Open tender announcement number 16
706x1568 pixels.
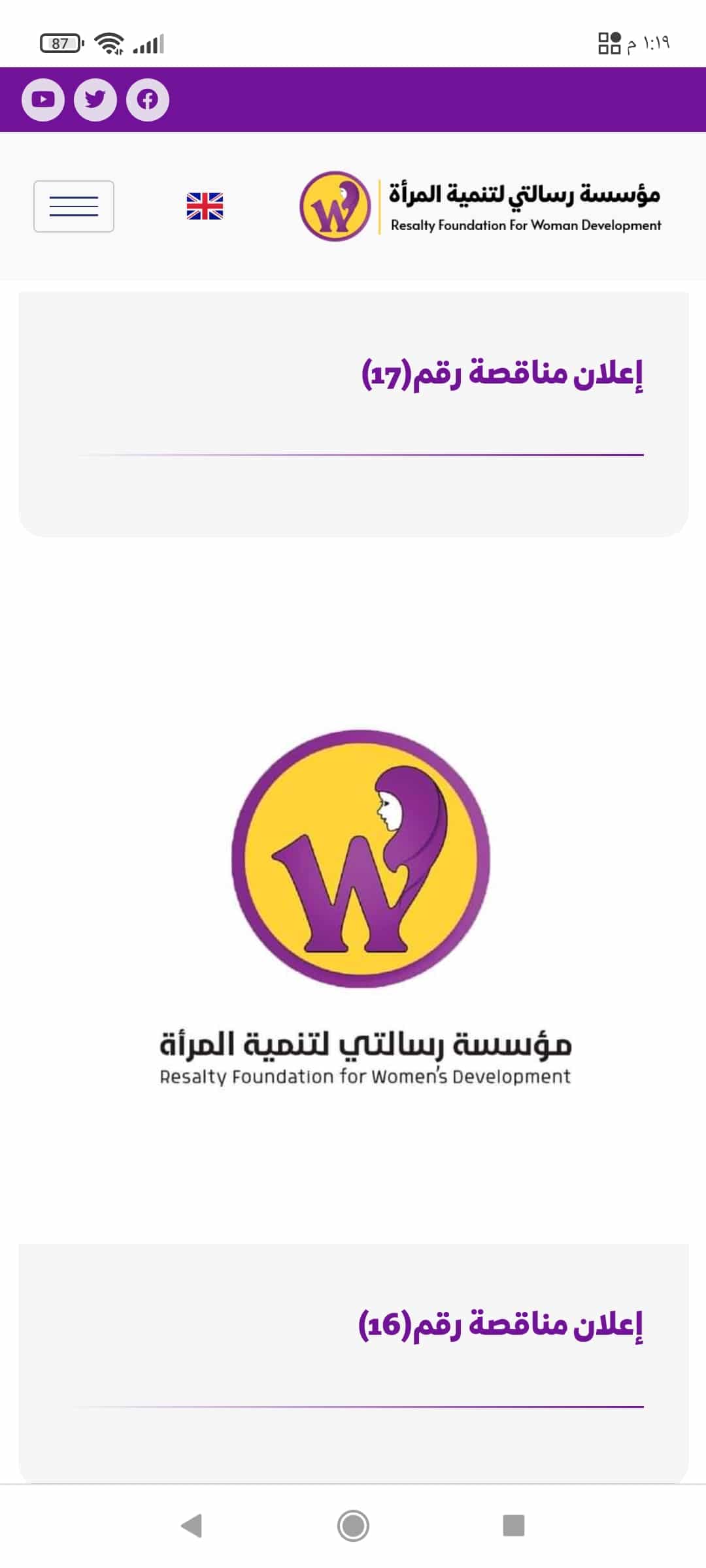(x=501, y=1325)
